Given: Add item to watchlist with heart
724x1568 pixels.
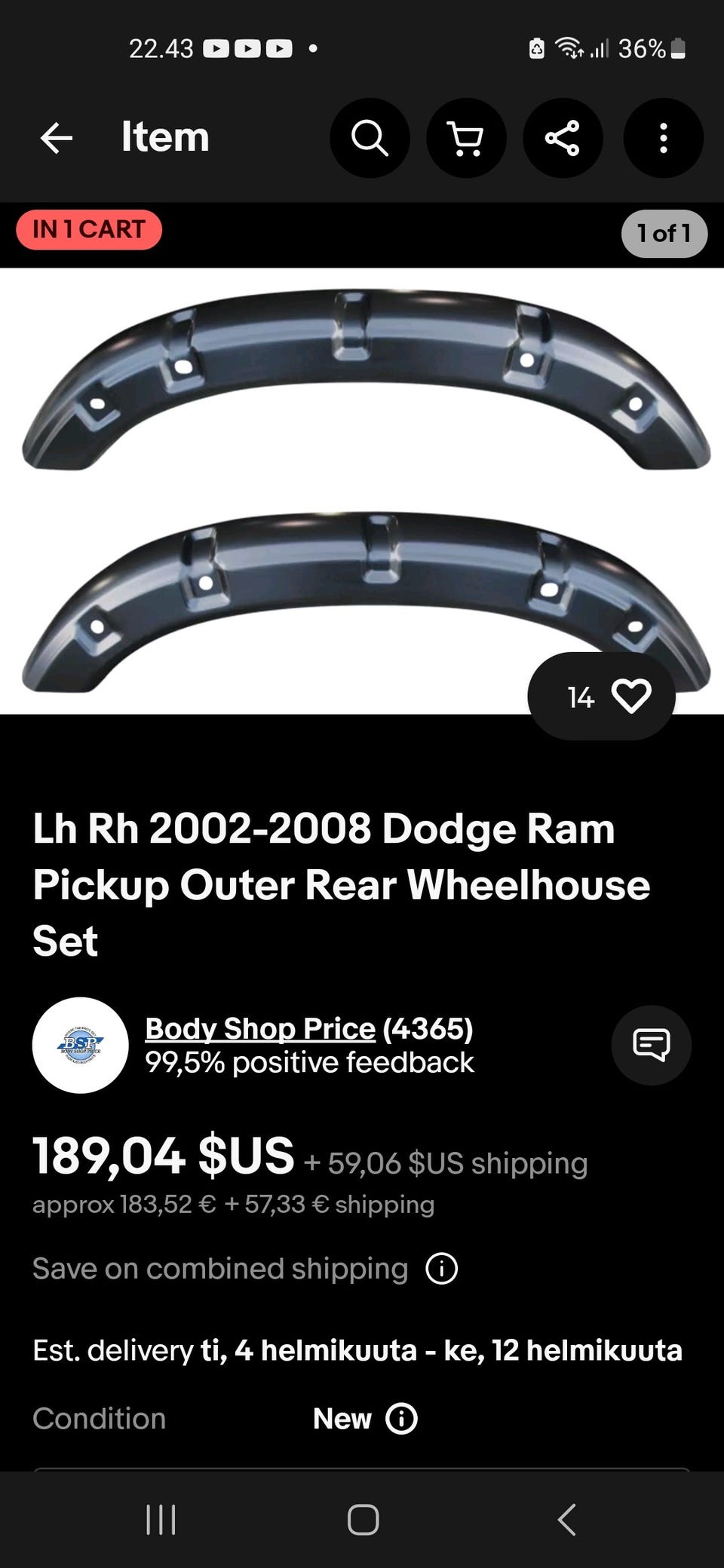Looking at the screenshot, I should coord(631,696).
